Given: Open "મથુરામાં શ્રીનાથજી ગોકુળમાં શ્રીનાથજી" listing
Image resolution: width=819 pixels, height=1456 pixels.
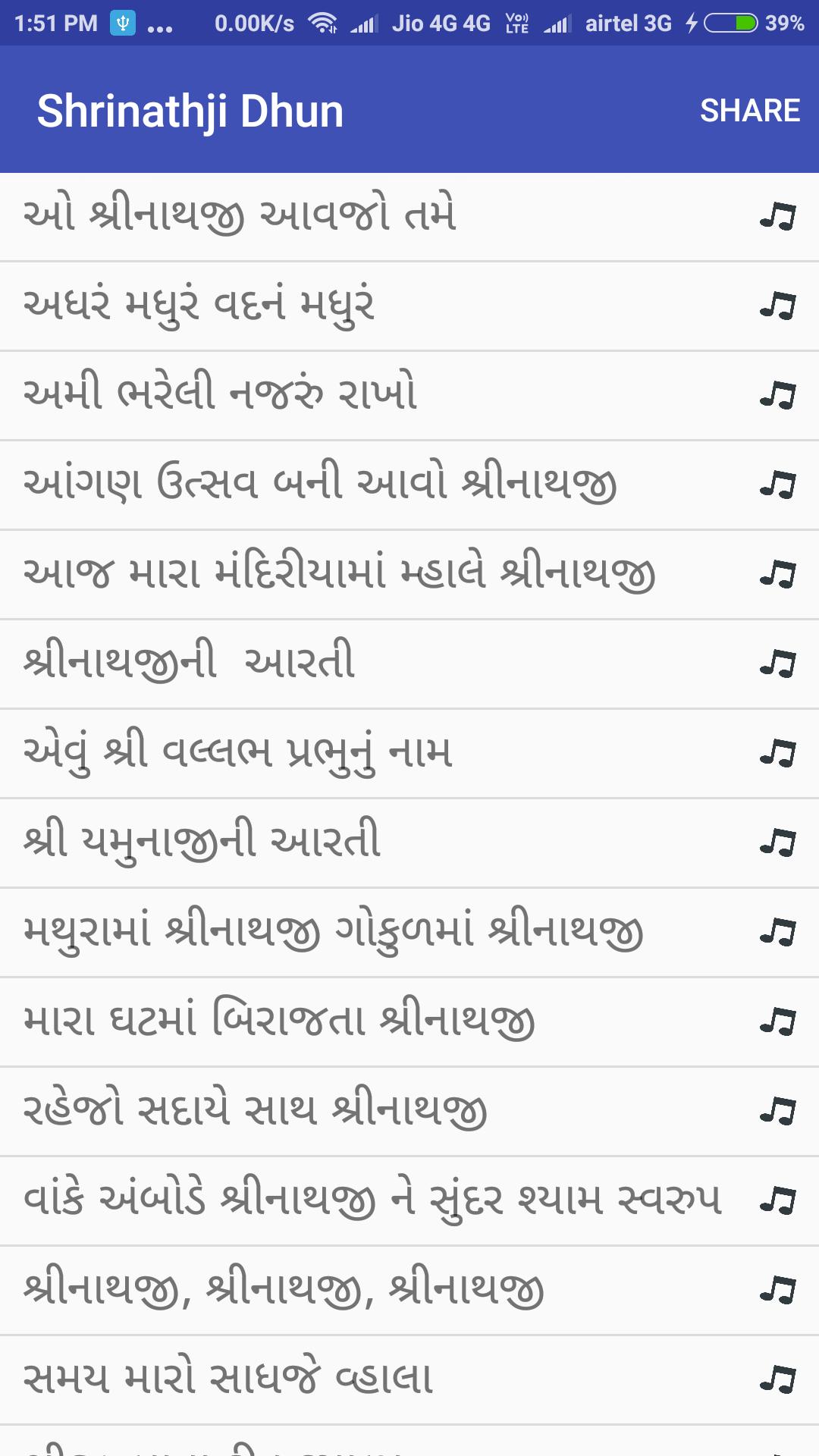Looking at the screenshot, I should point(341,930).
